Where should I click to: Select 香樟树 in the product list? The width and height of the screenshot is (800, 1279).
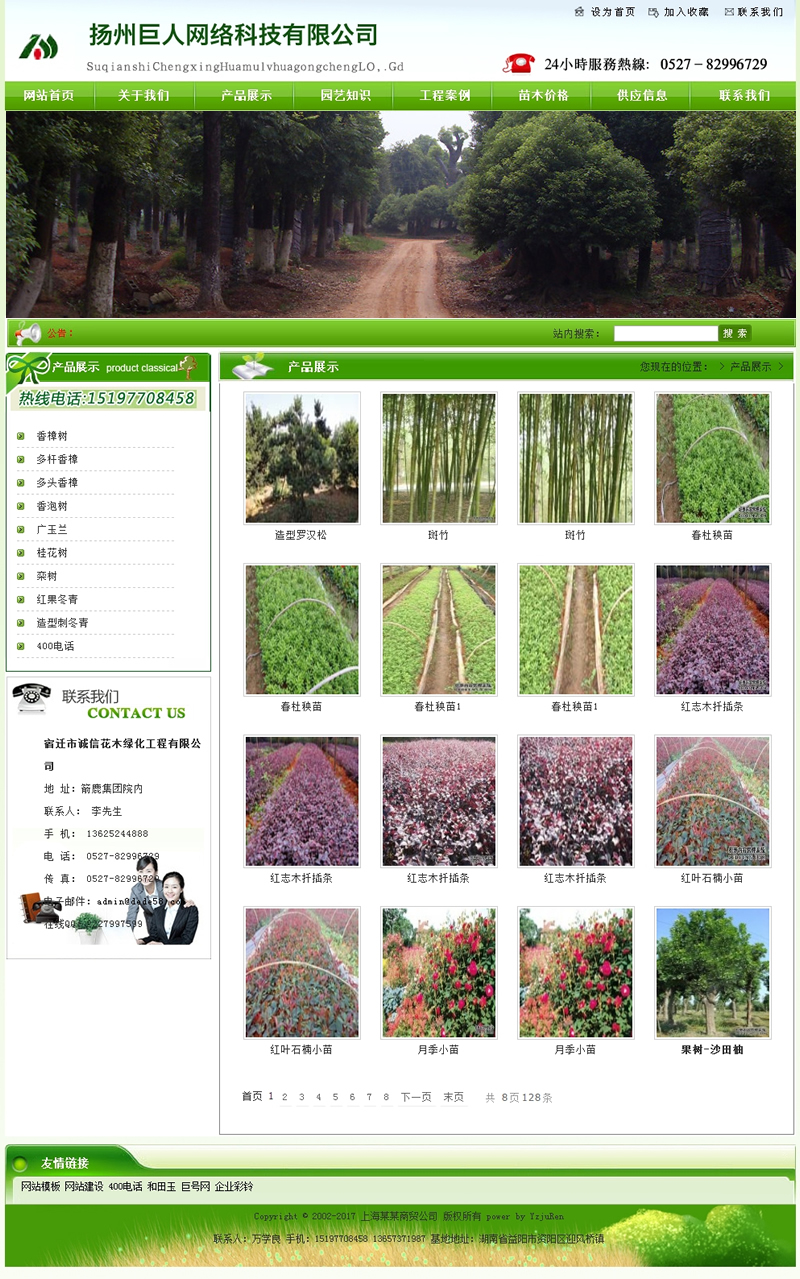[52, 436]
